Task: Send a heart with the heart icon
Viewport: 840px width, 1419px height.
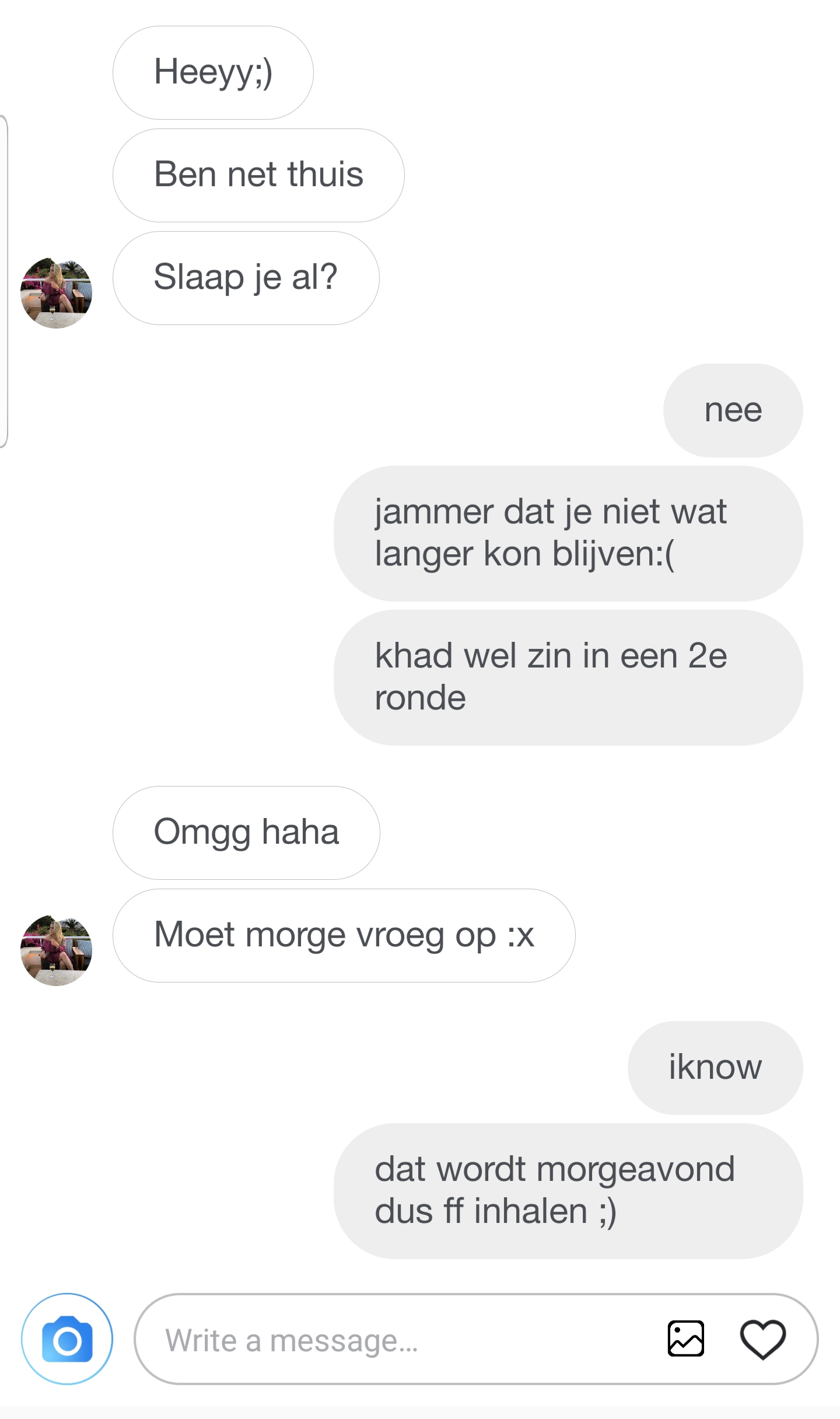Action: click(x=763, y=1339)
